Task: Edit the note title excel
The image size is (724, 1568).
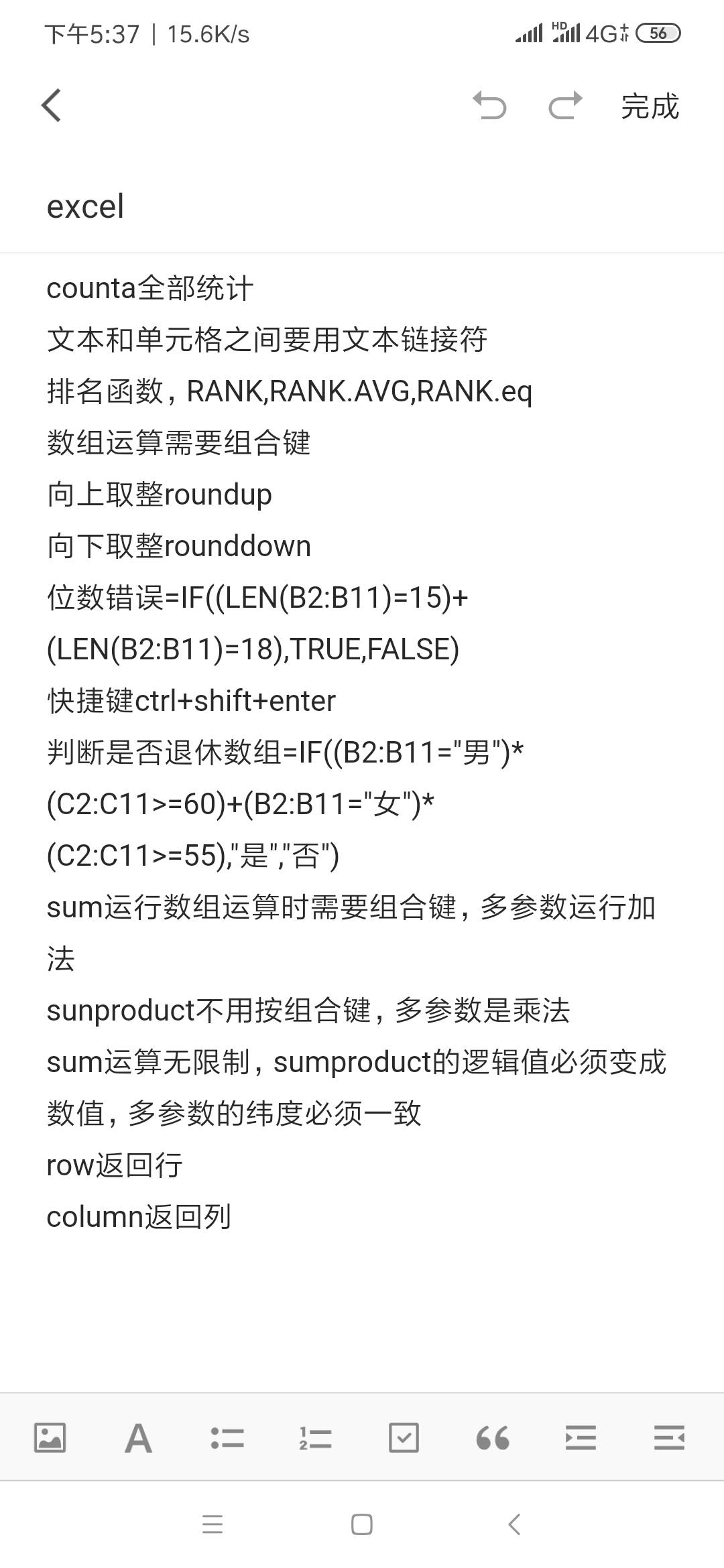Action: tap(86, 206)
